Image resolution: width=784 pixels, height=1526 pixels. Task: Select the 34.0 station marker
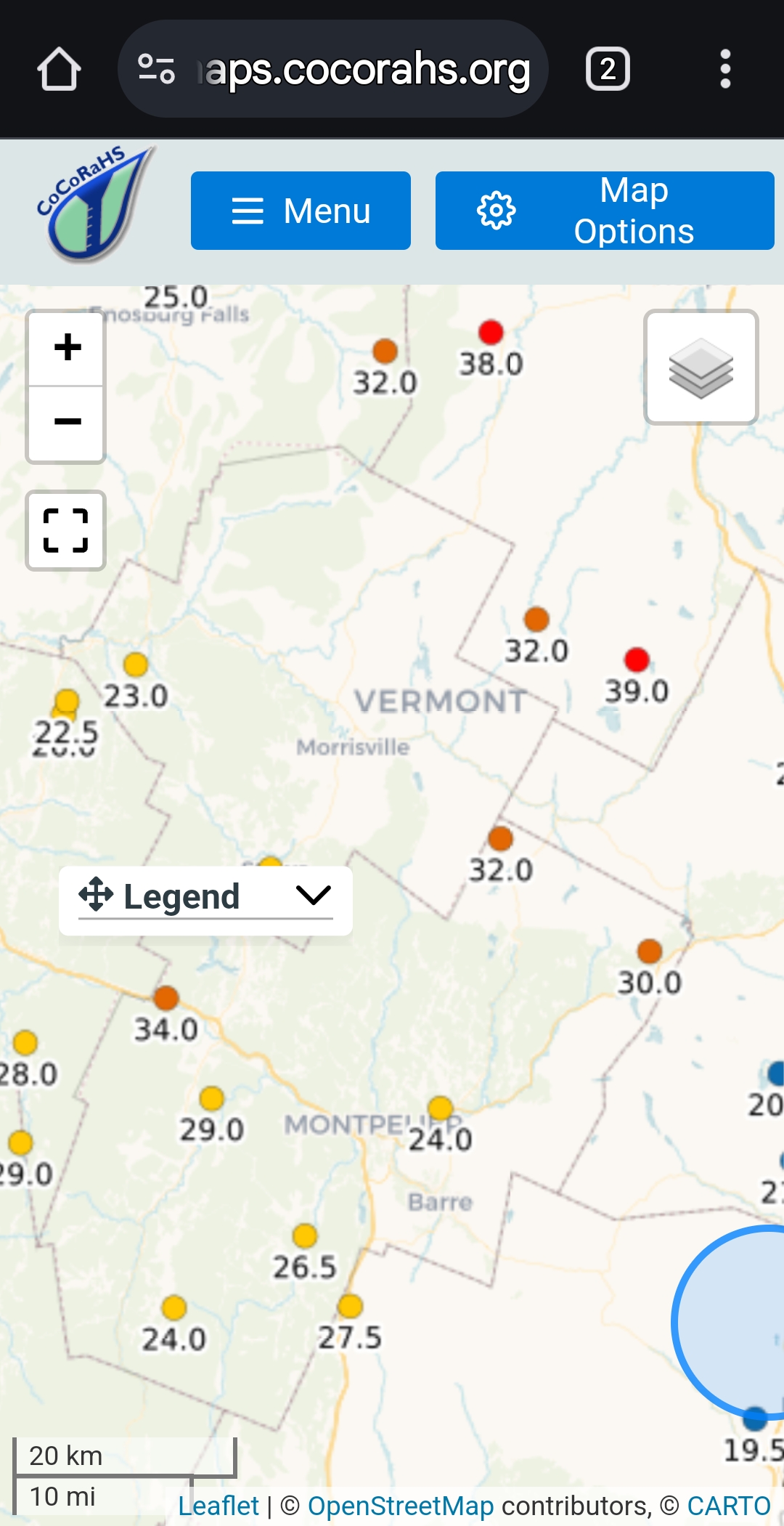click(x=166, y=998)
